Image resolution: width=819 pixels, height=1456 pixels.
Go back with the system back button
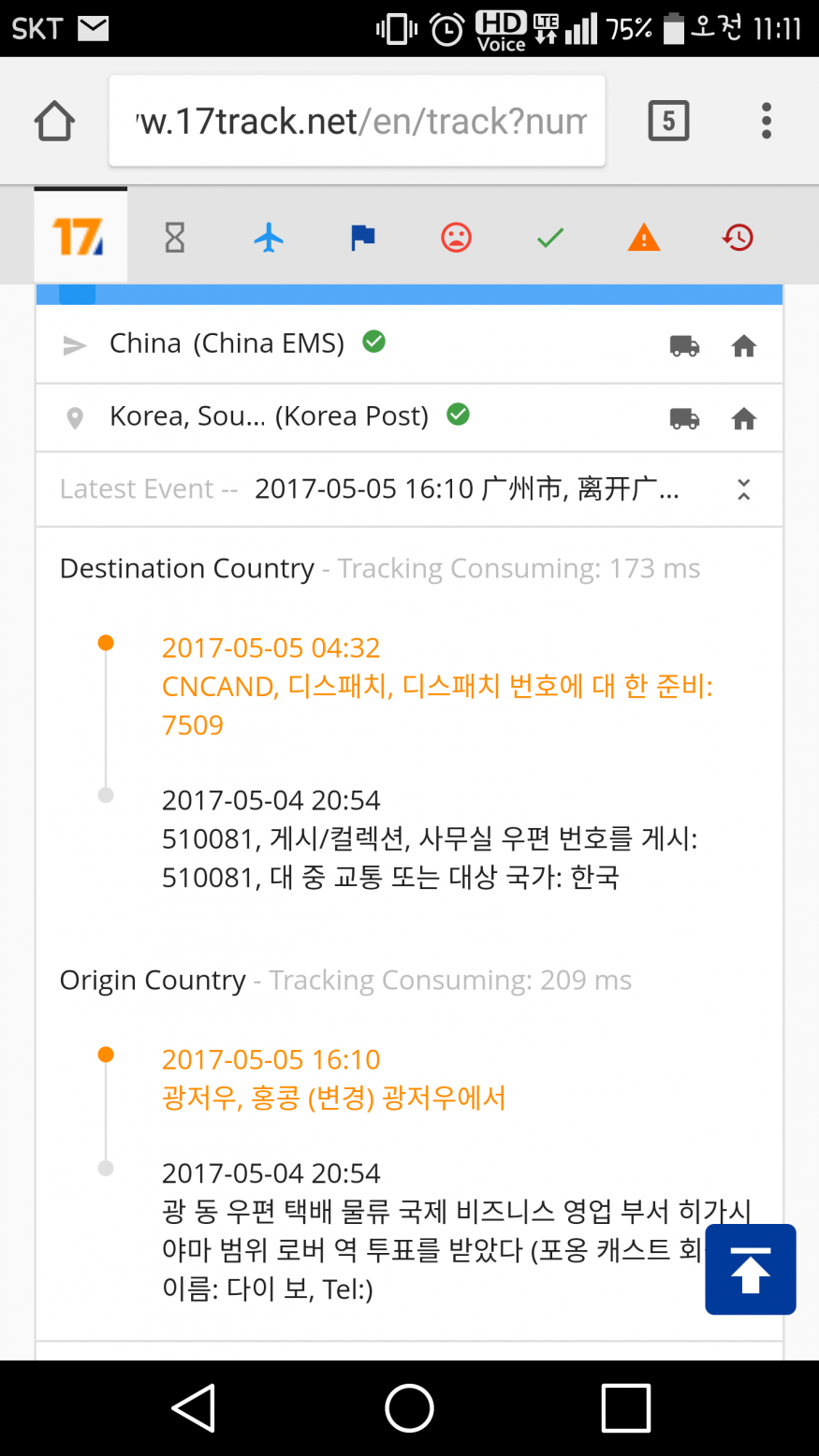[x=195, y=1407]
